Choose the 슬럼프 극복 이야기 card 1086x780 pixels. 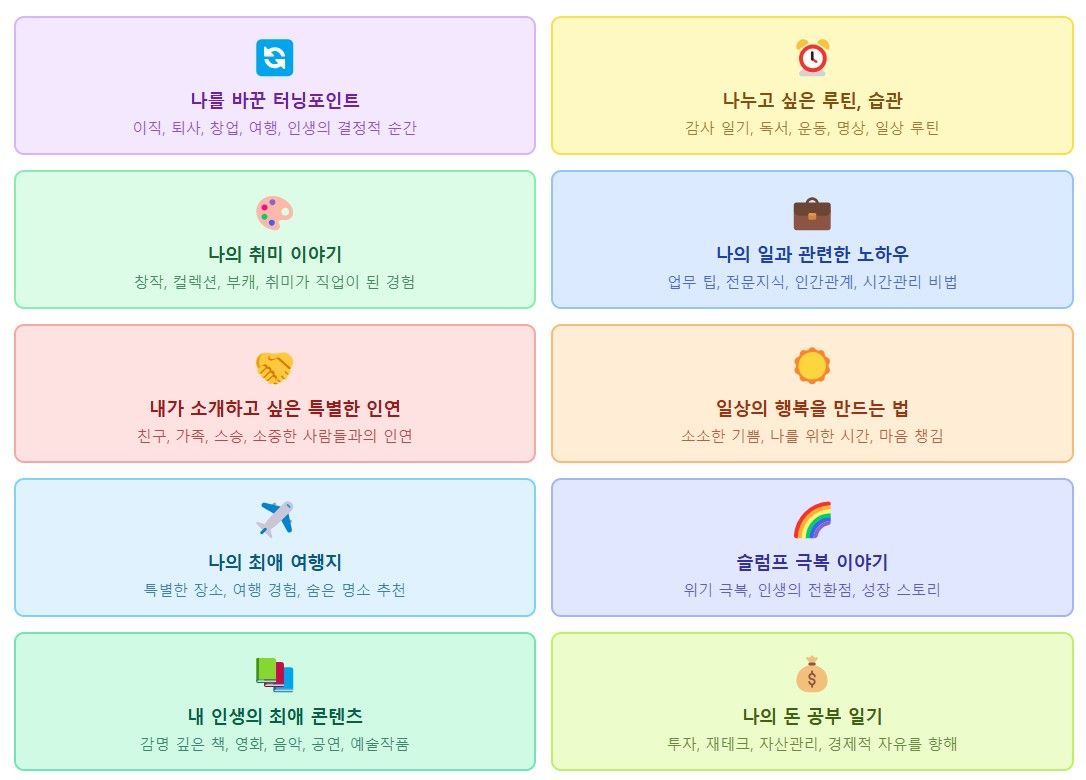coord(812,548)
